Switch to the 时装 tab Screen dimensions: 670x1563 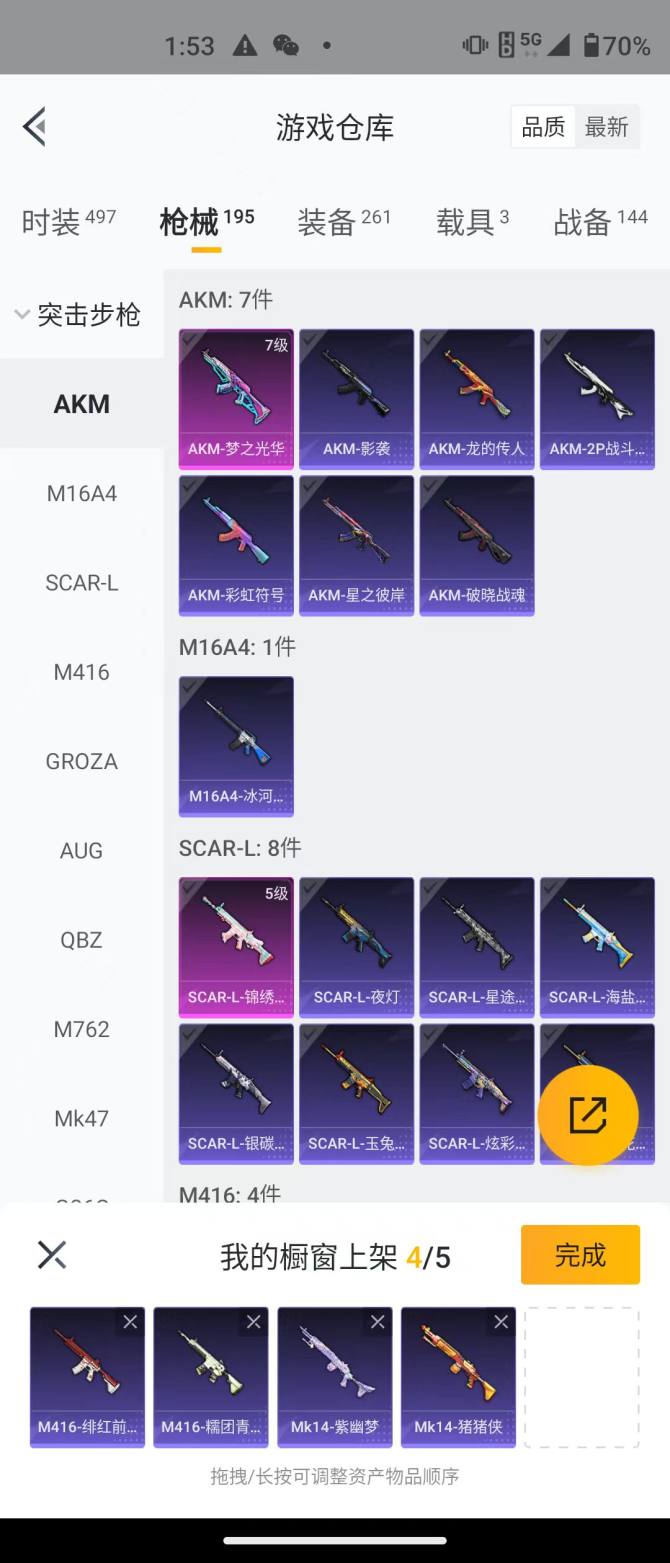68,221
